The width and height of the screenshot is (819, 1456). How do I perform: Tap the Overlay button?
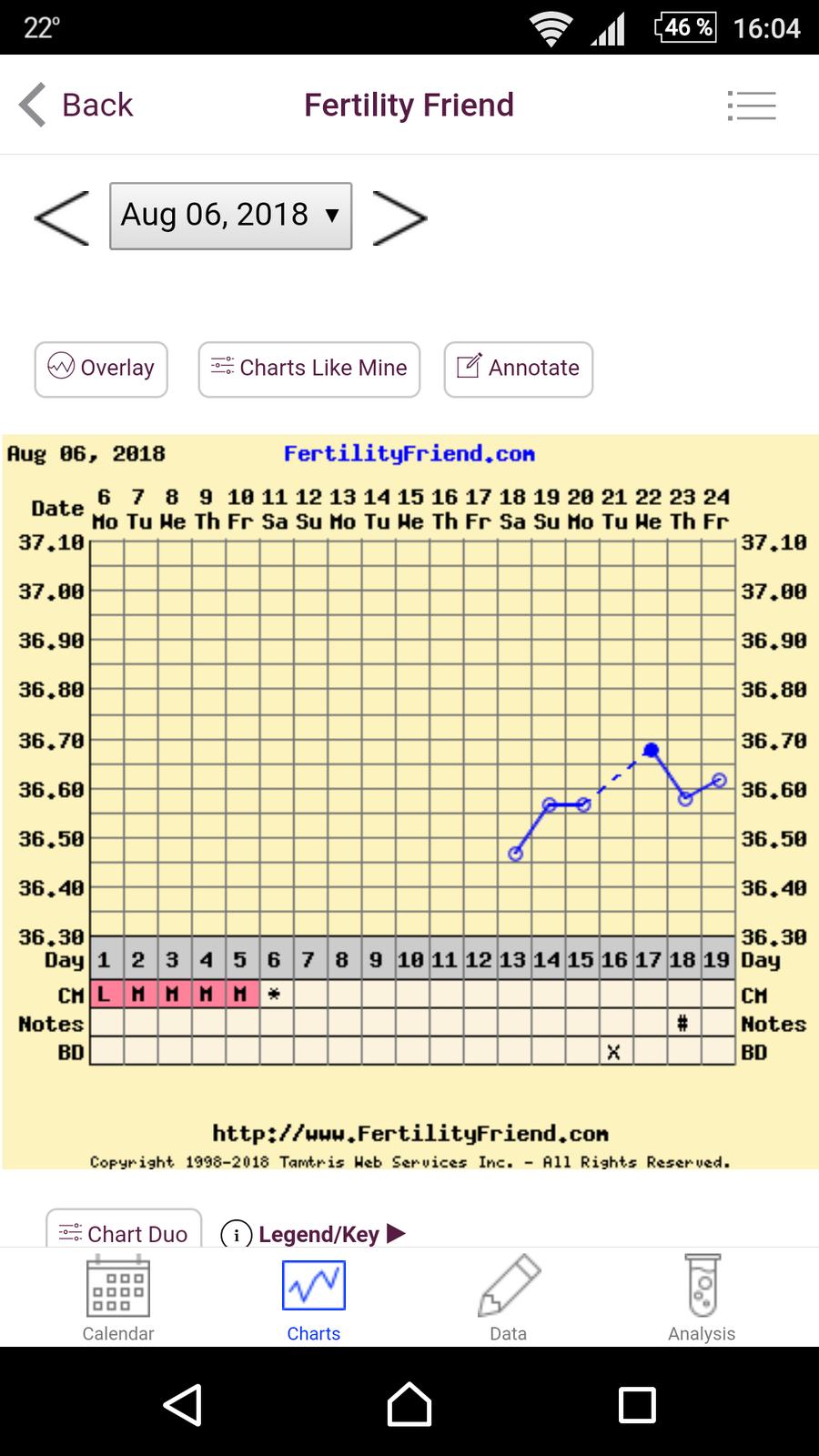pos(101,369)
